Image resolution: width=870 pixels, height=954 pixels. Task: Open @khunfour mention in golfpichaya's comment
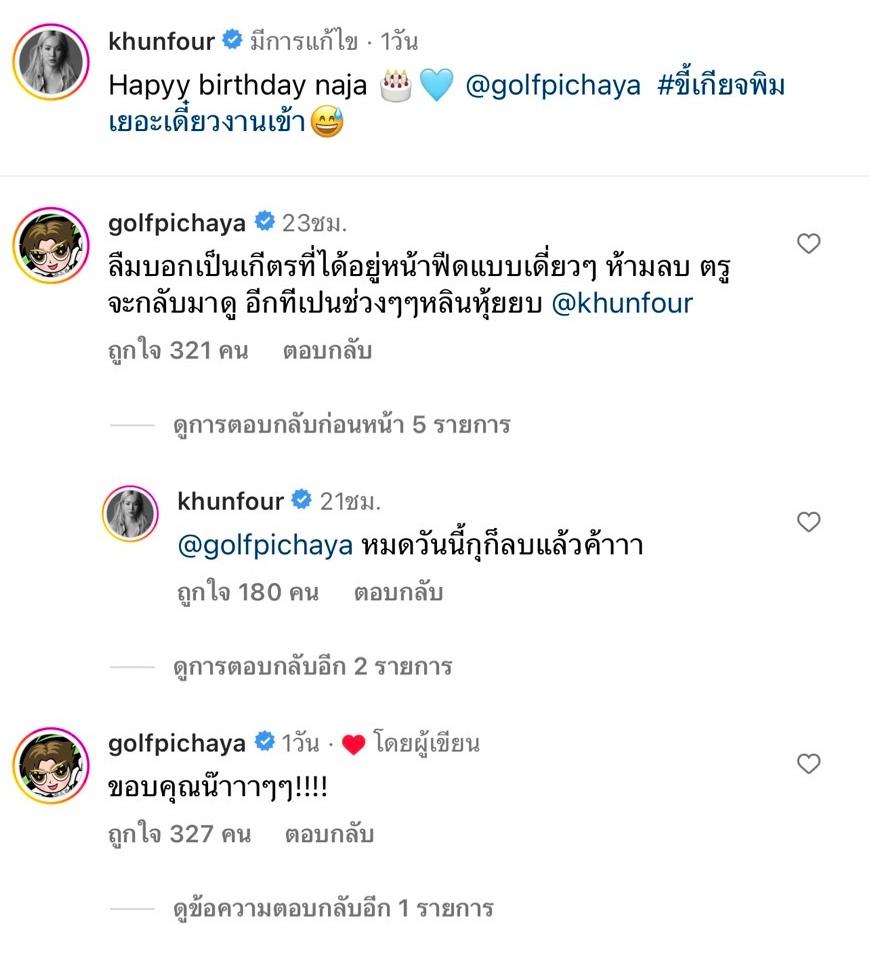(621, 303)
